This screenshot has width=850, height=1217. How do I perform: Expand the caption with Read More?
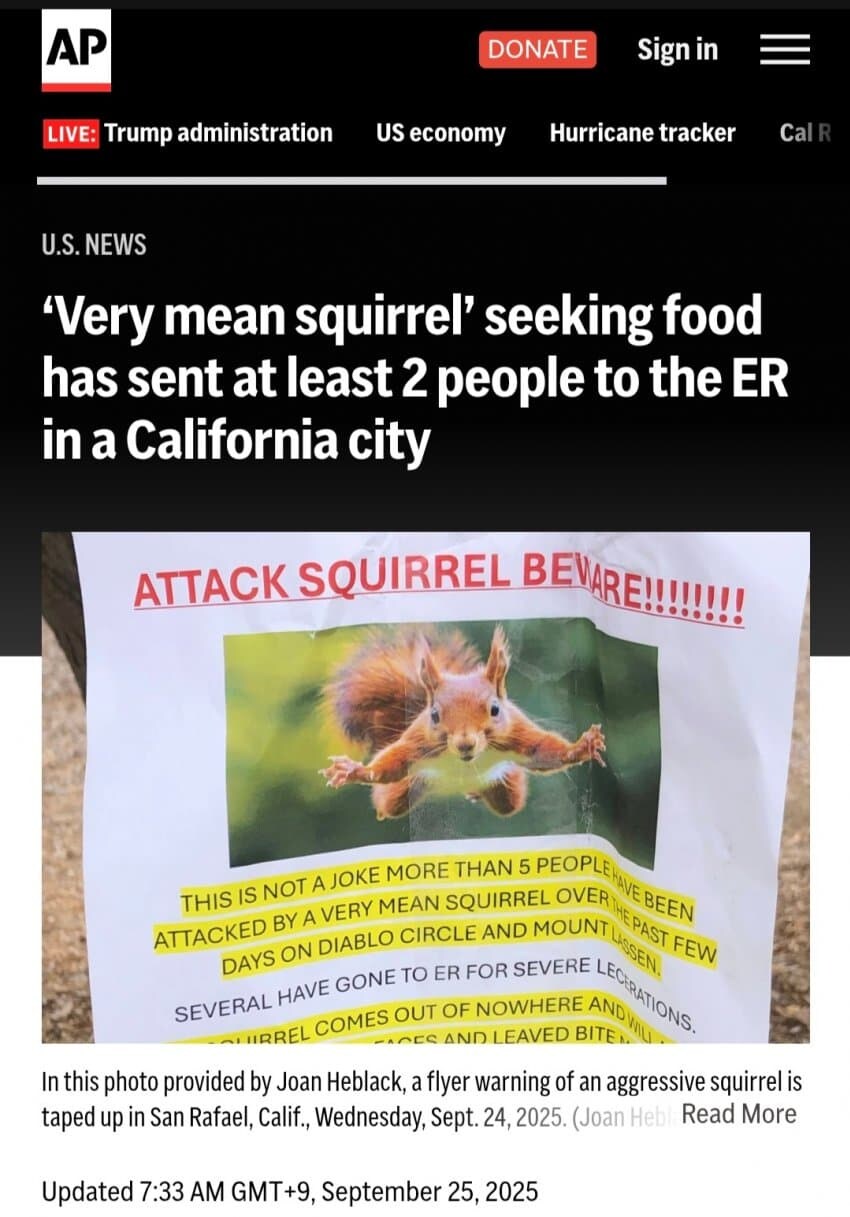[x=739, y=1115]
